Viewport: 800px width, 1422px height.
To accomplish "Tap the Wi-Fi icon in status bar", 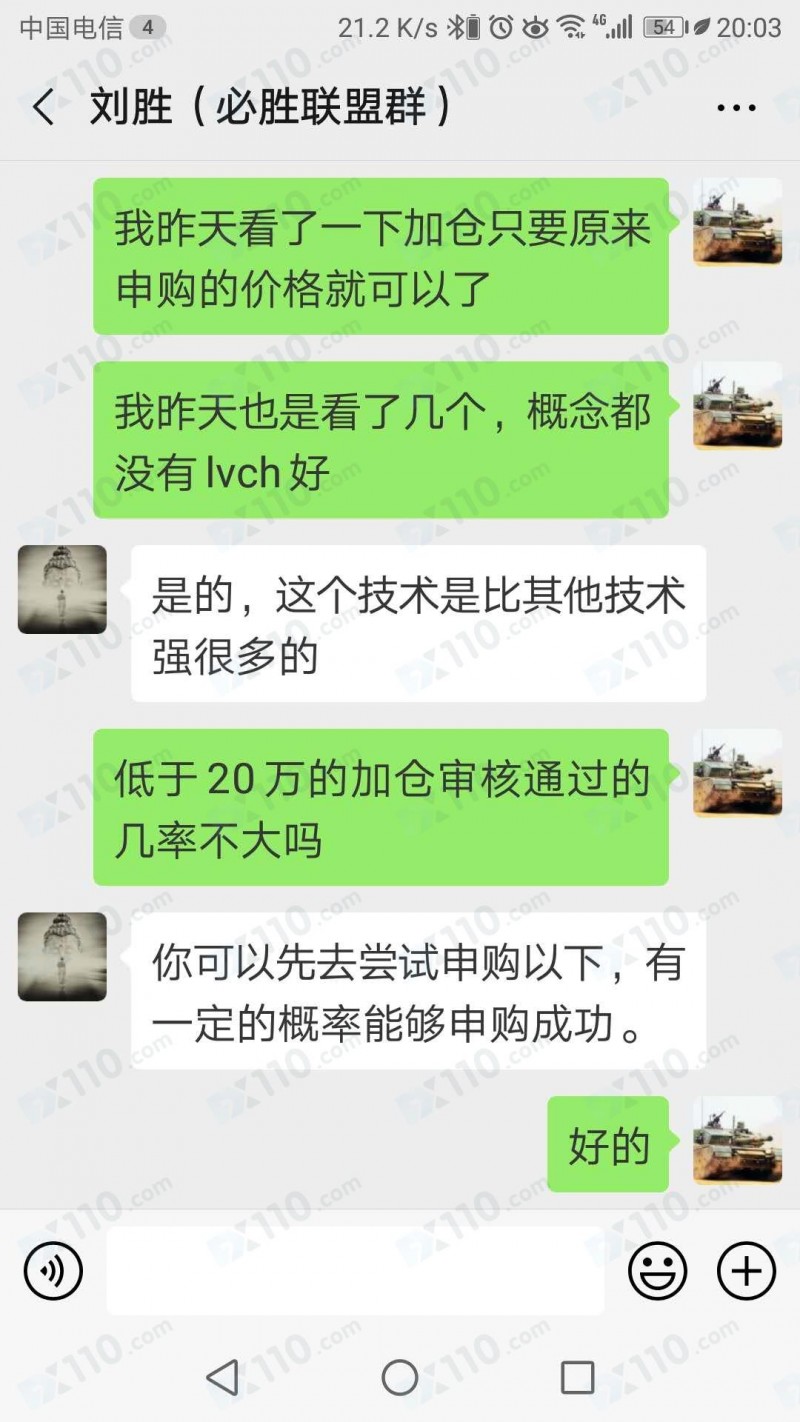I will tap(572, 27).
